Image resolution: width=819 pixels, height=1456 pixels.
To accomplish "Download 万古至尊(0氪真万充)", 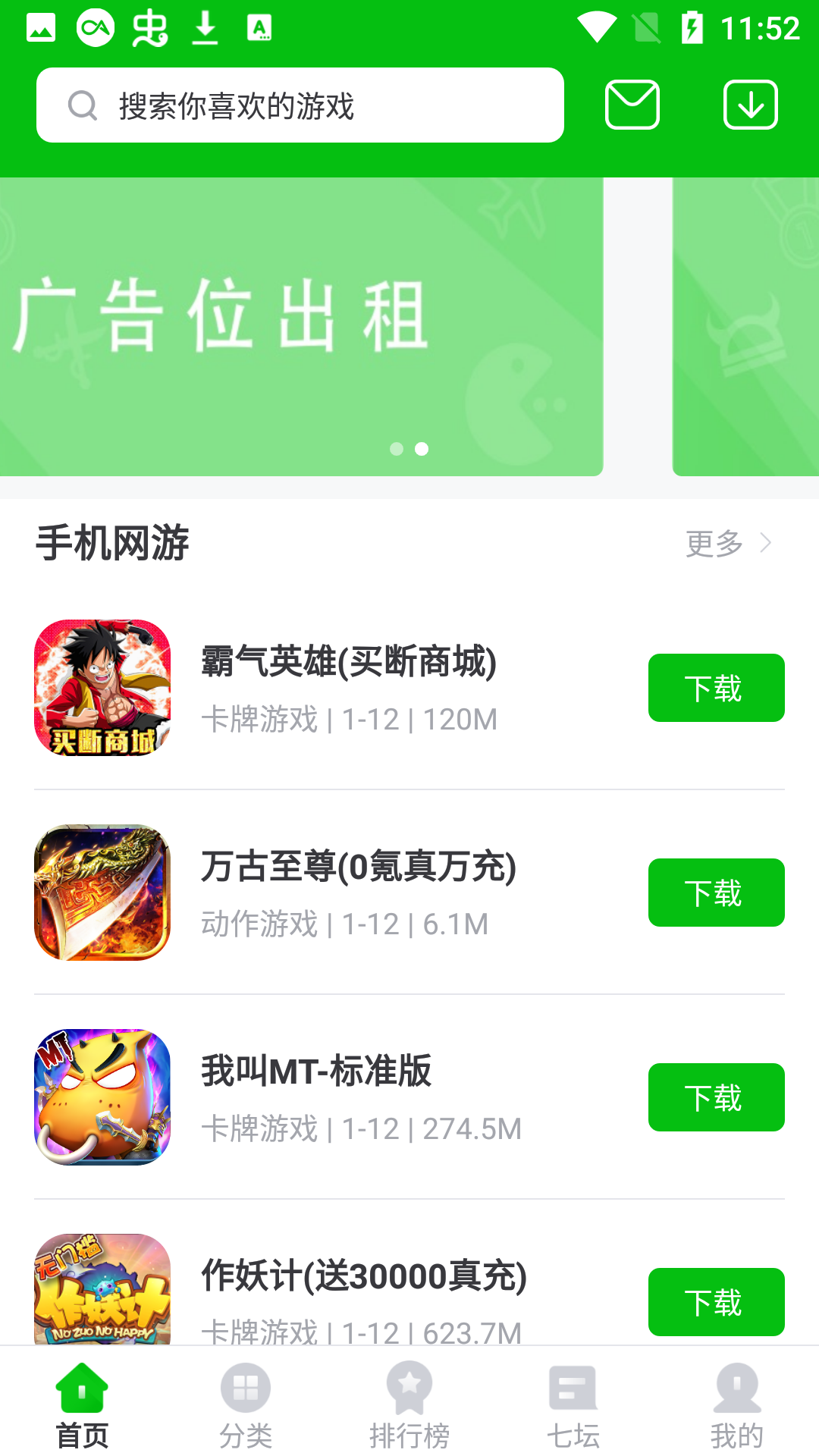I will pos(716,893).
